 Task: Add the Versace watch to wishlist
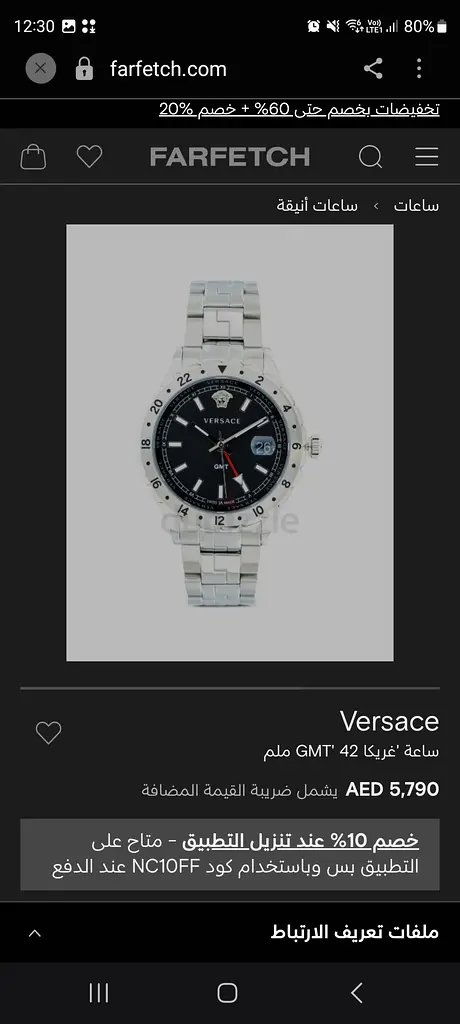coord(48,733)
